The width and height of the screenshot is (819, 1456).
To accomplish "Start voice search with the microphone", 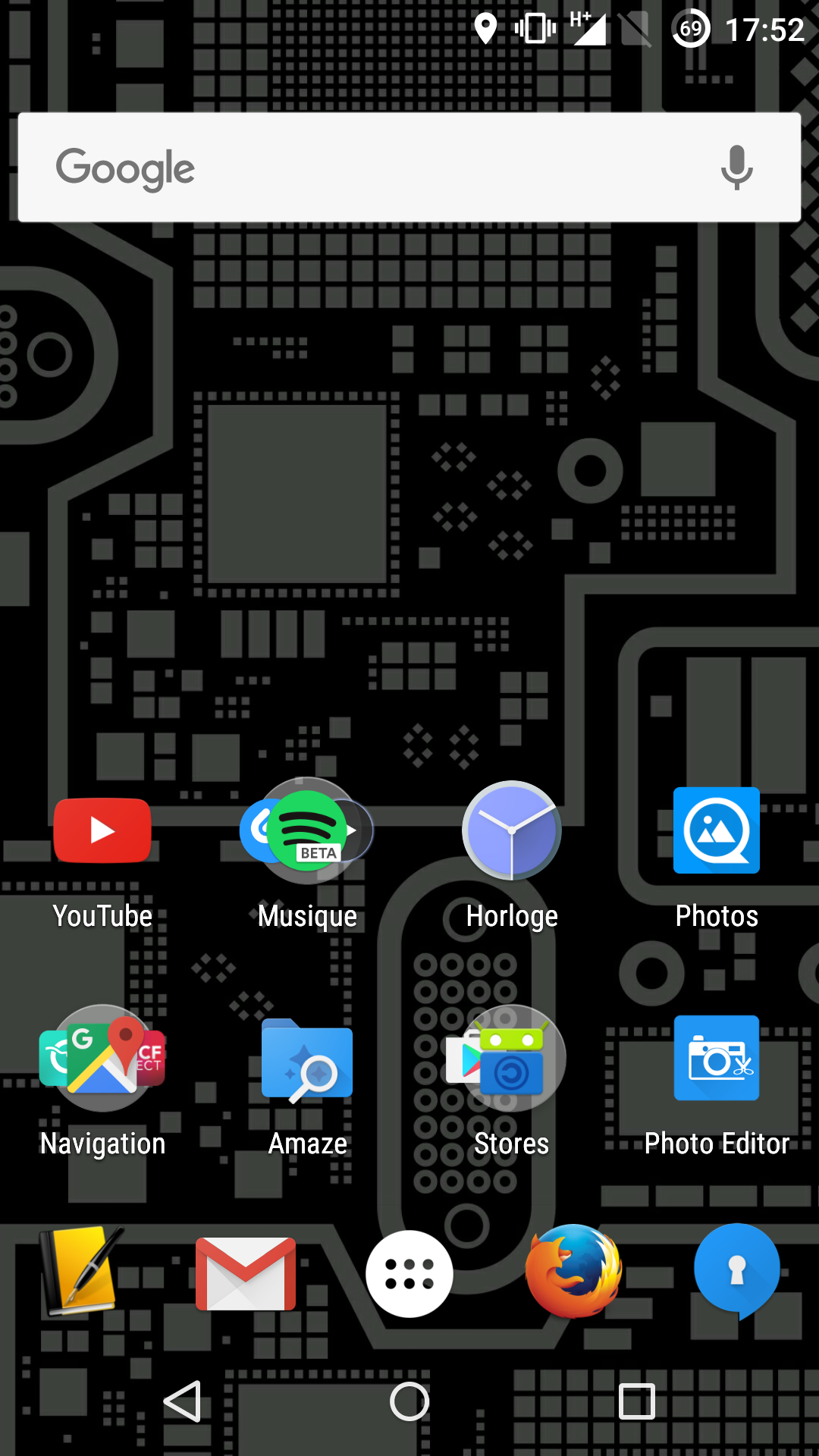I will 736,168.
